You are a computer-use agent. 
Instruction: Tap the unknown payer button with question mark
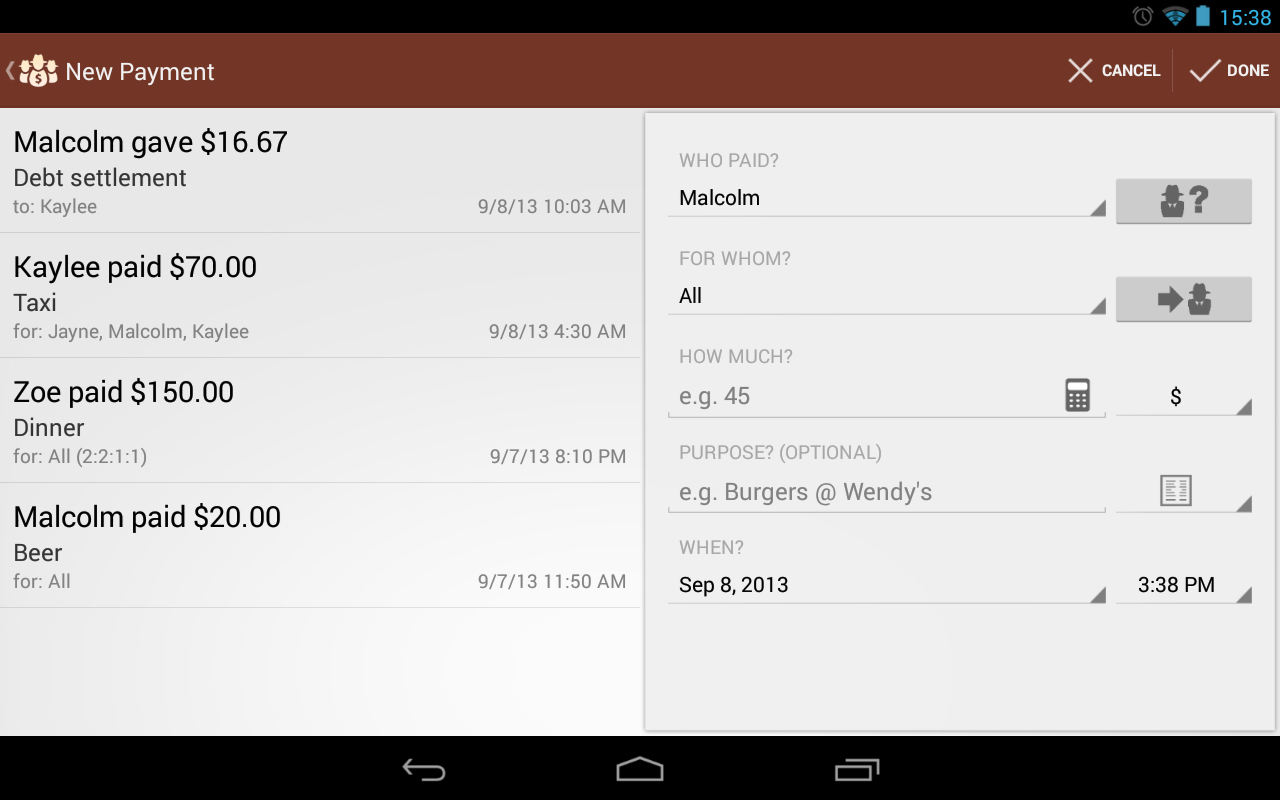[x=1183, y=201]
